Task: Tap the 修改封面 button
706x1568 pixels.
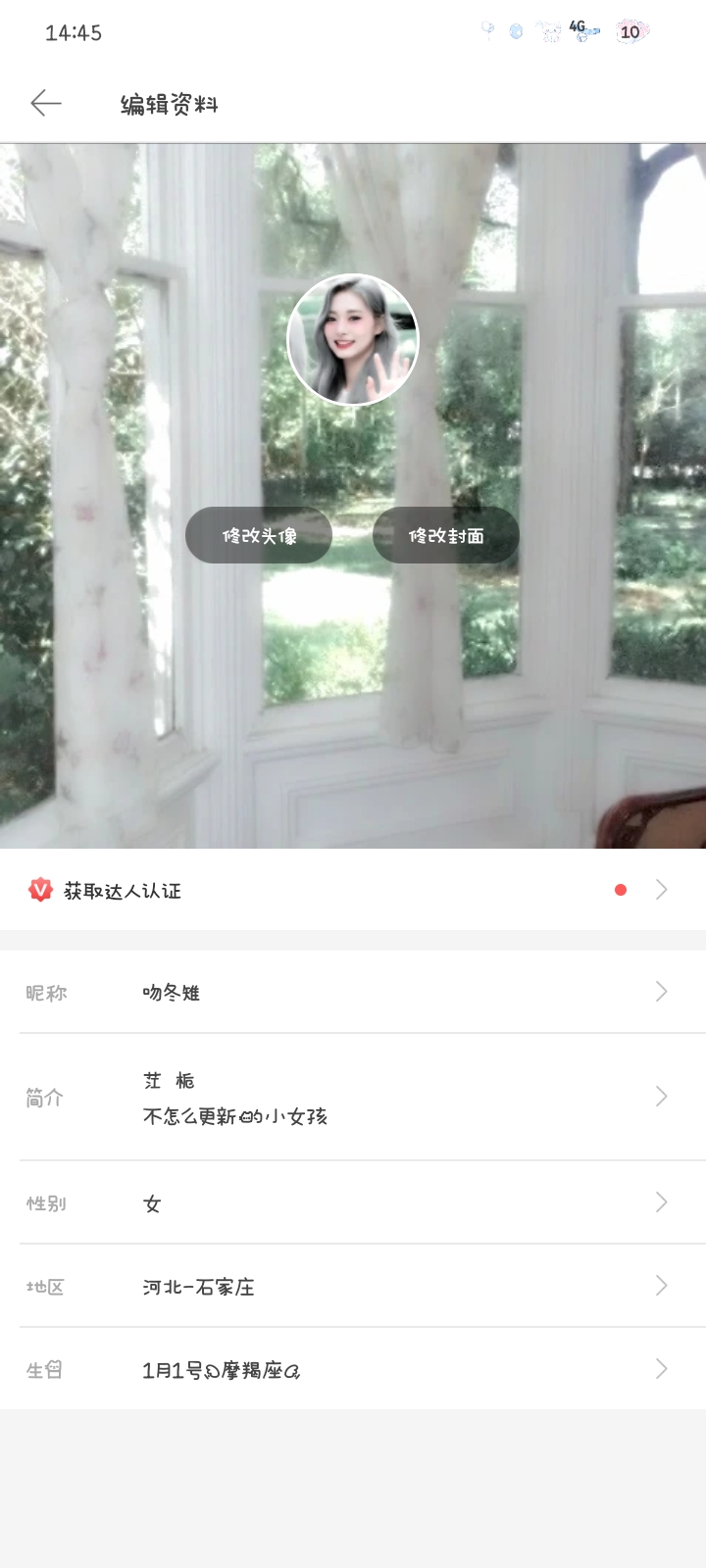Action: tap(446, 535)
